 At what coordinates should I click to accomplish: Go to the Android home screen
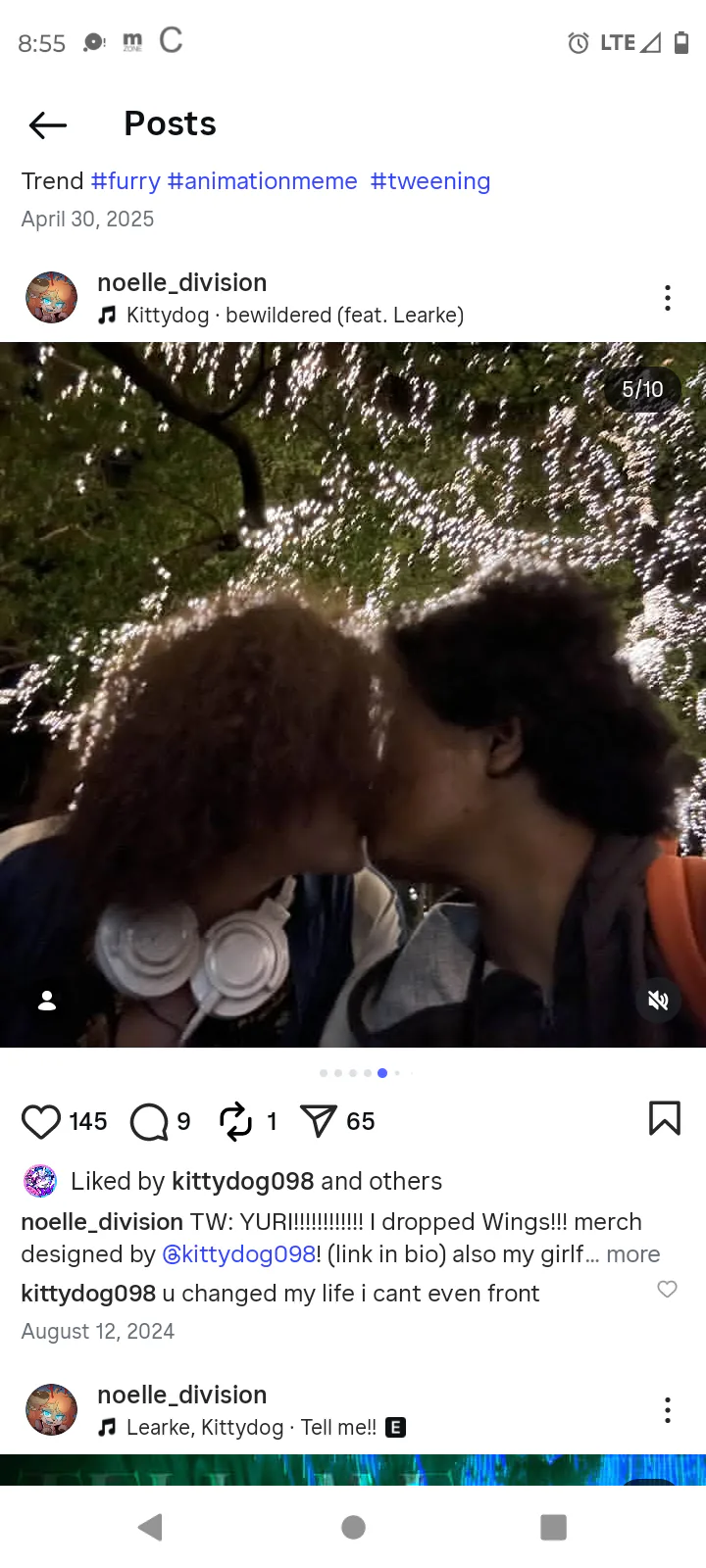click(x=354, y=1527)
